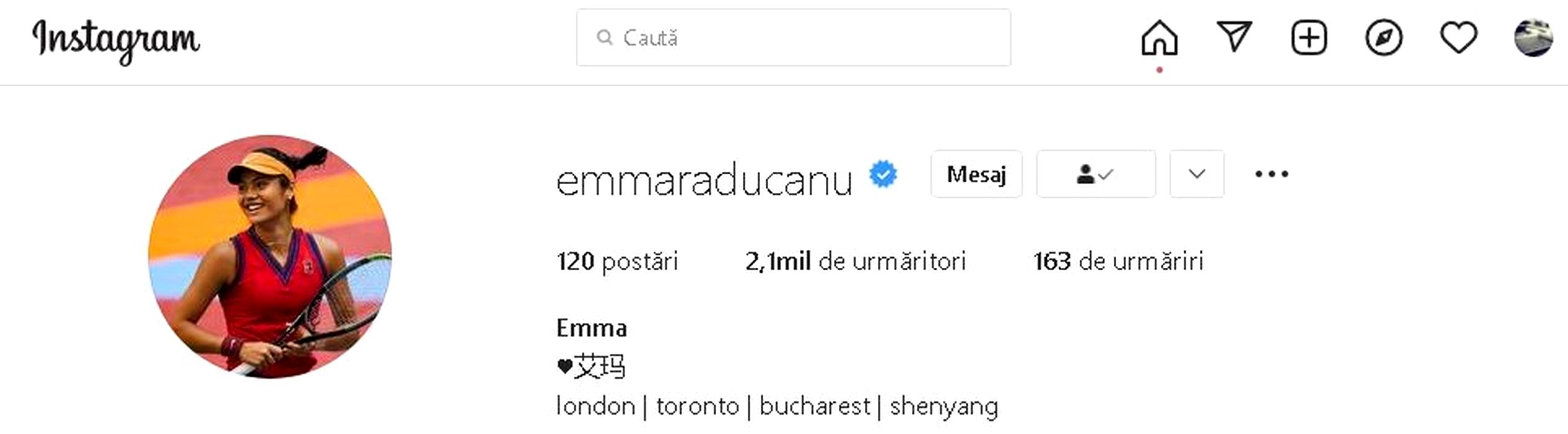
Task: Create a new post
Action: pos(1309,38)
